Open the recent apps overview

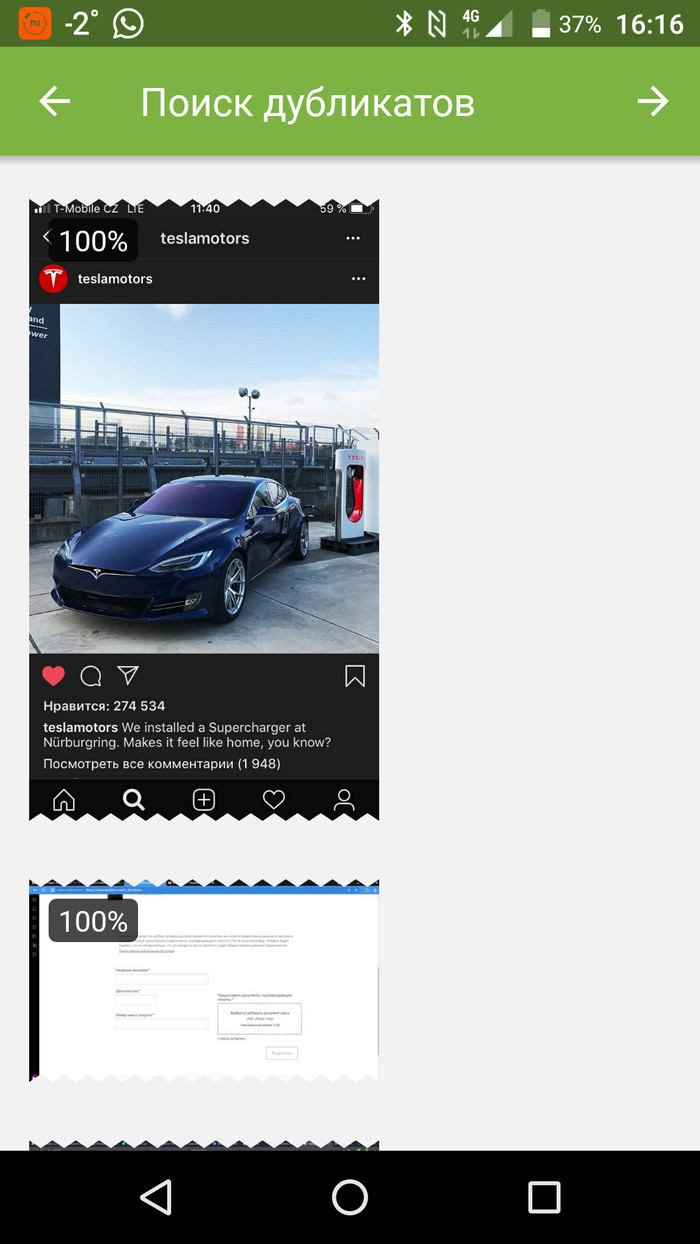pos(544,1197)
